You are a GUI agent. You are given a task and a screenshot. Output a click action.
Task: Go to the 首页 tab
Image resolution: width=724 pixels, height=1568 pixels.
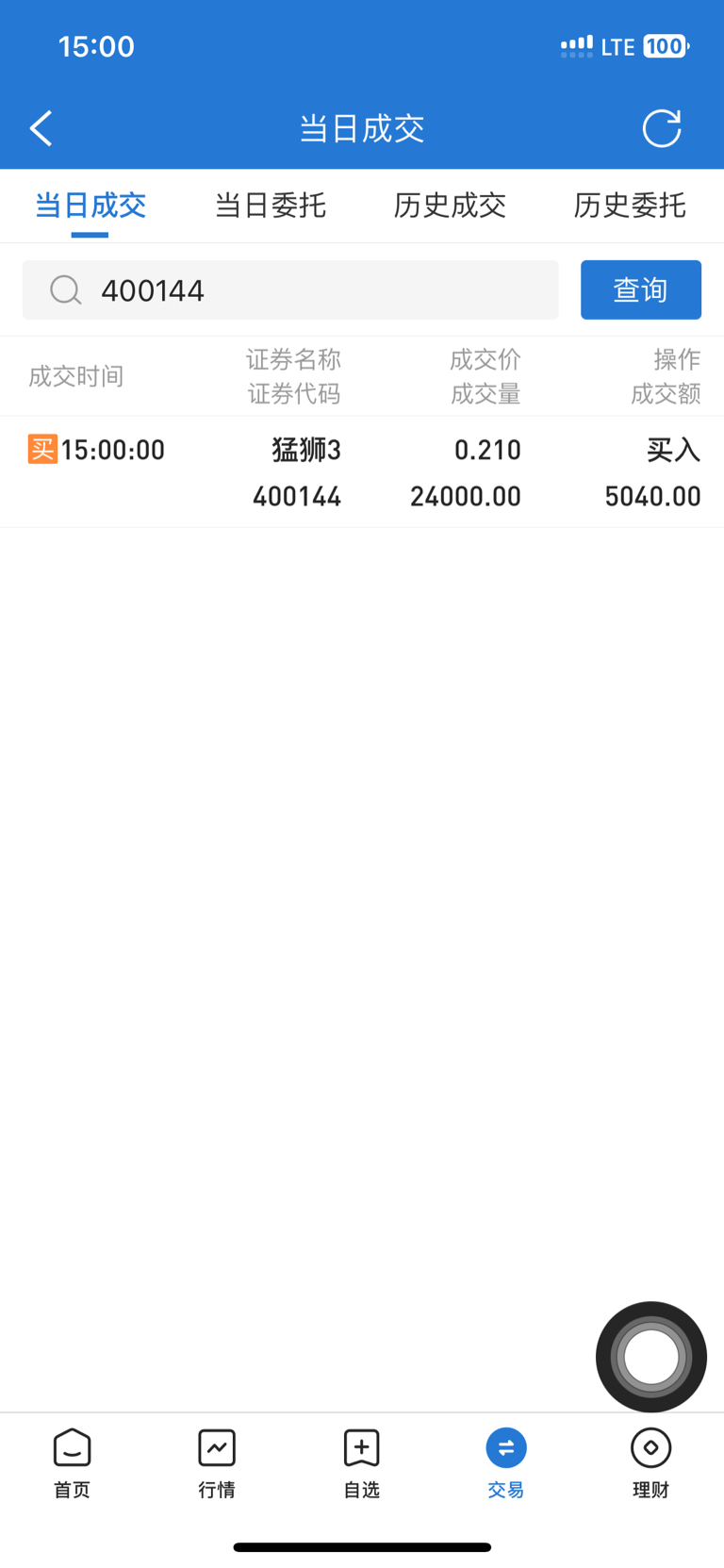tap(73, 1463)
